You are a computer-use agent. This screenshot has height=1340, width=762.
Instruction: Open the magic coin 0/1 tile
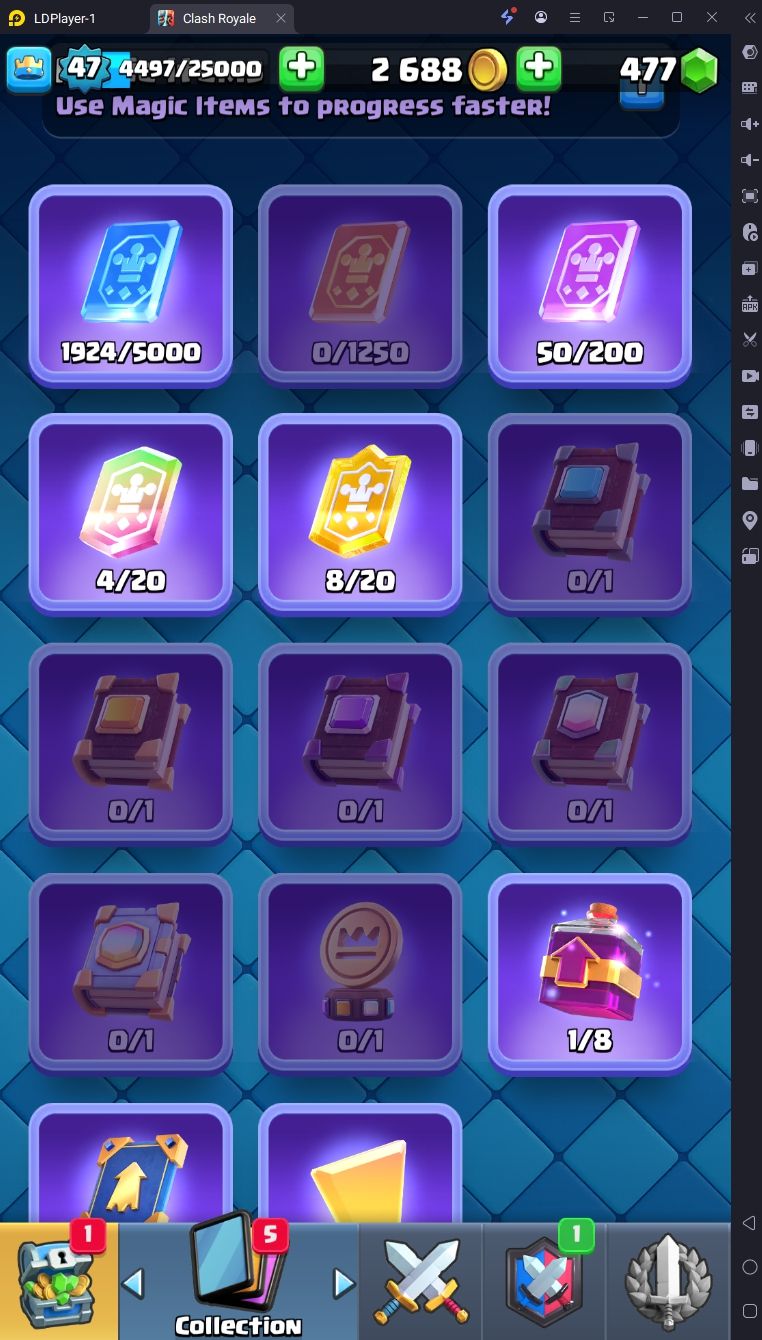(x=360, y=973)
